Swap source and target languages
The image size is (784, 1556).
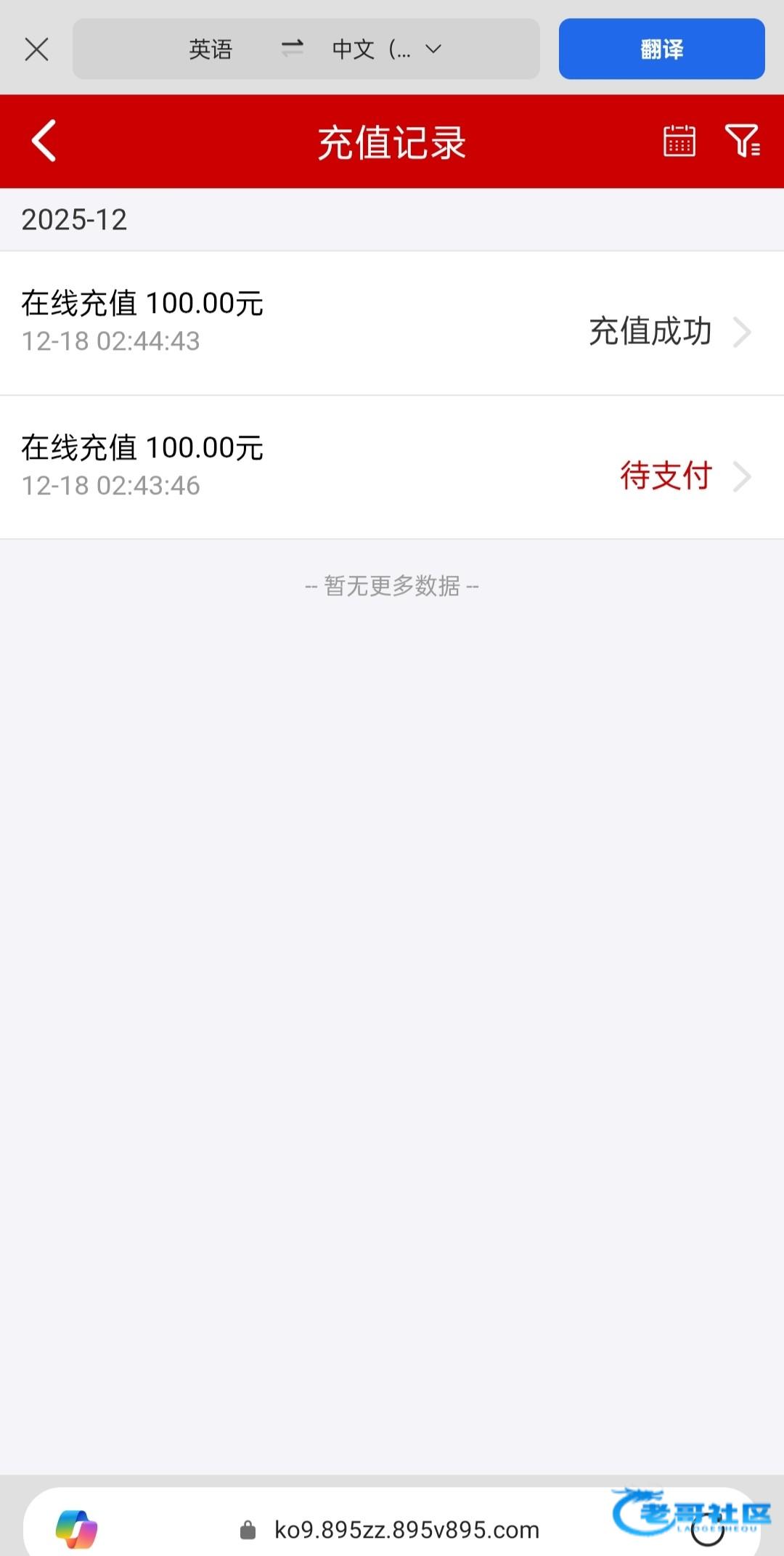point(292,49)
